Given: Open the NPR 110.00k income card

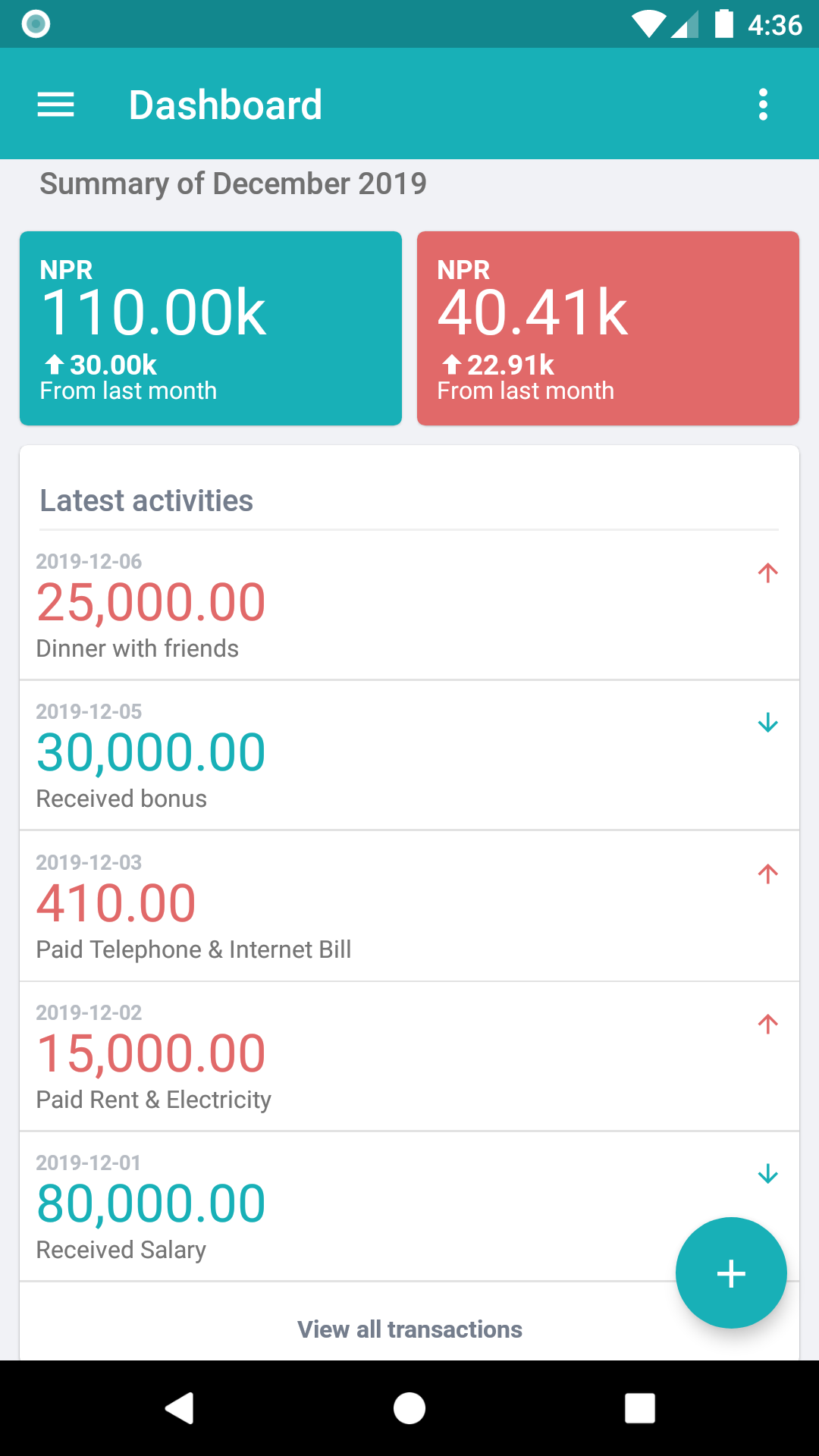Looking at the screenshot, I should point(211,328).
